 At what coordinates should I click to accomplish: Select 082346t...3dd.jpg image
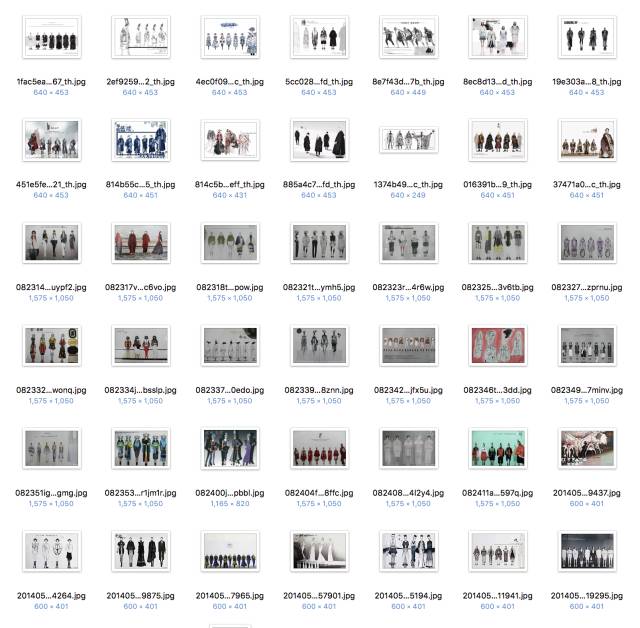click(497, 346)
